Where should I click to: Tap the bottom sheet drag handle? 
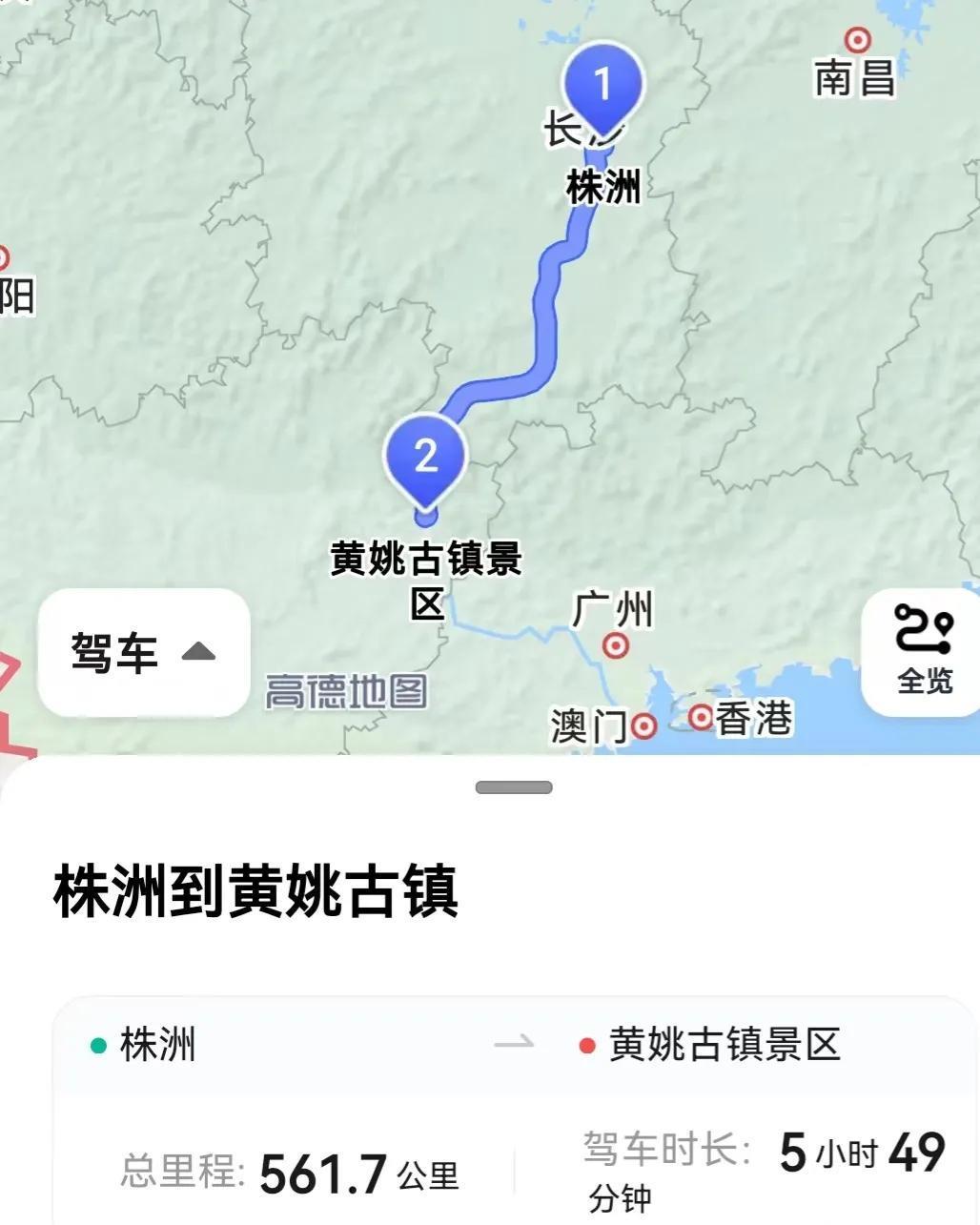pos(514,787)
